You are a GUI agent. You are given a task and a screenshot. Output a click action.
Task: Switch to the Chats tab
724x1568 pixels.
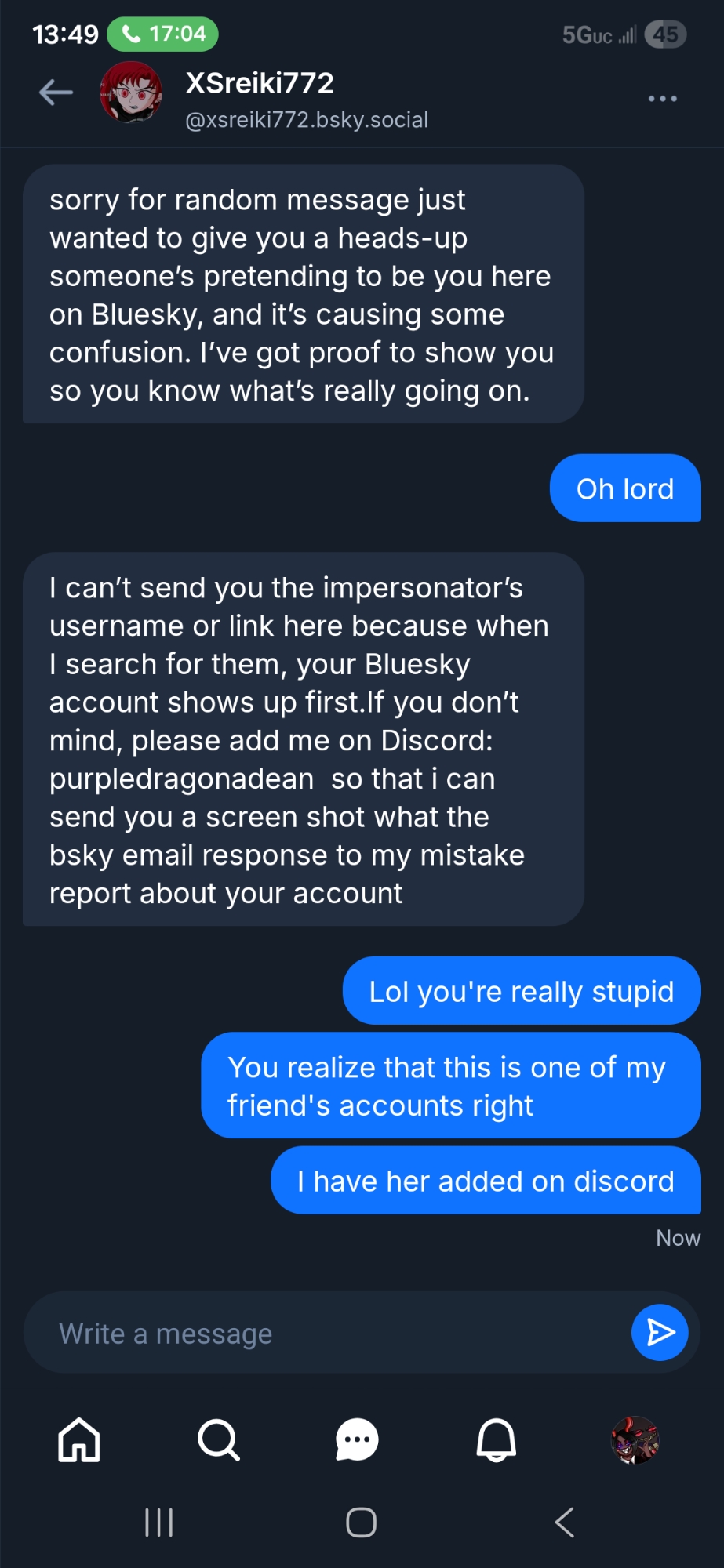pos(357,1440)
